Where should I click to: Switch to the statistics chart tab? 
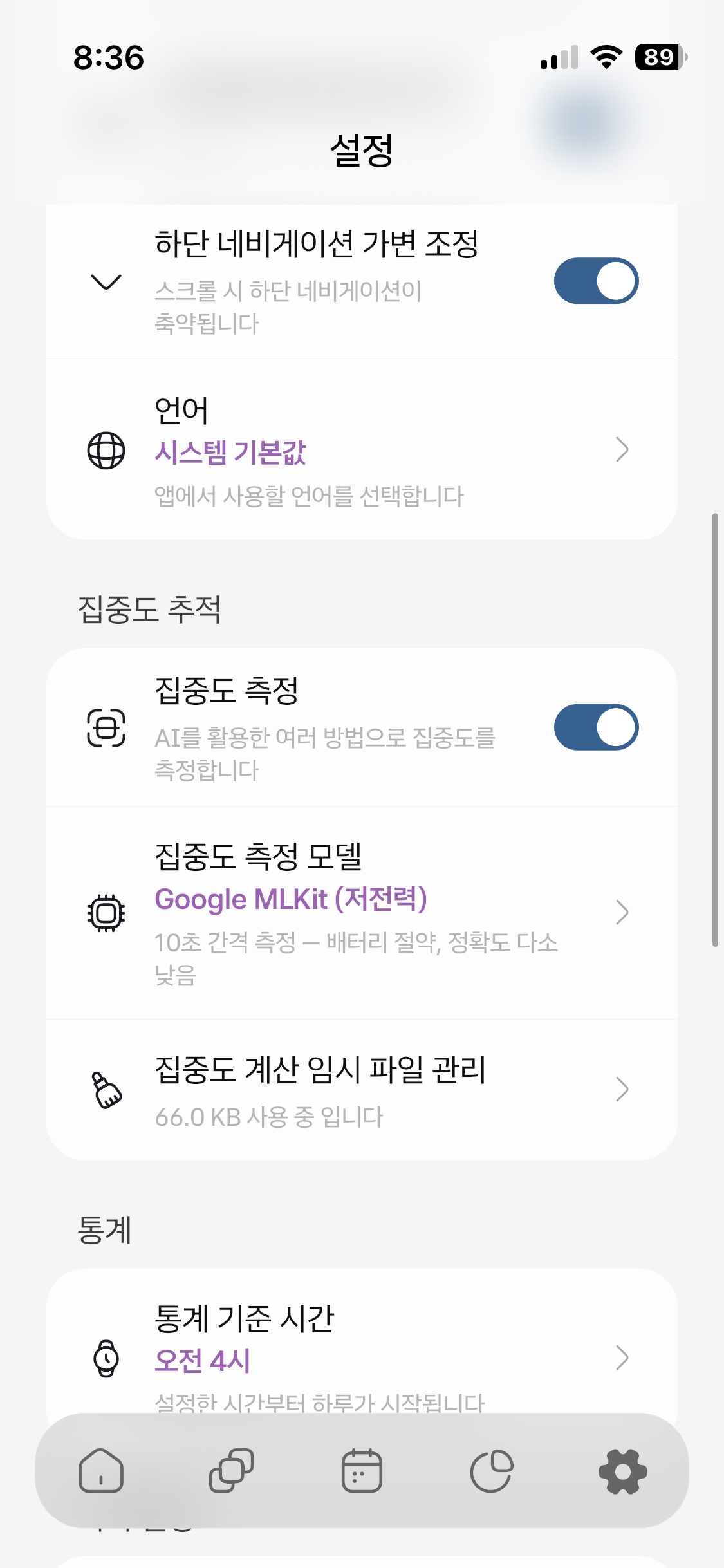(492, 1471)
